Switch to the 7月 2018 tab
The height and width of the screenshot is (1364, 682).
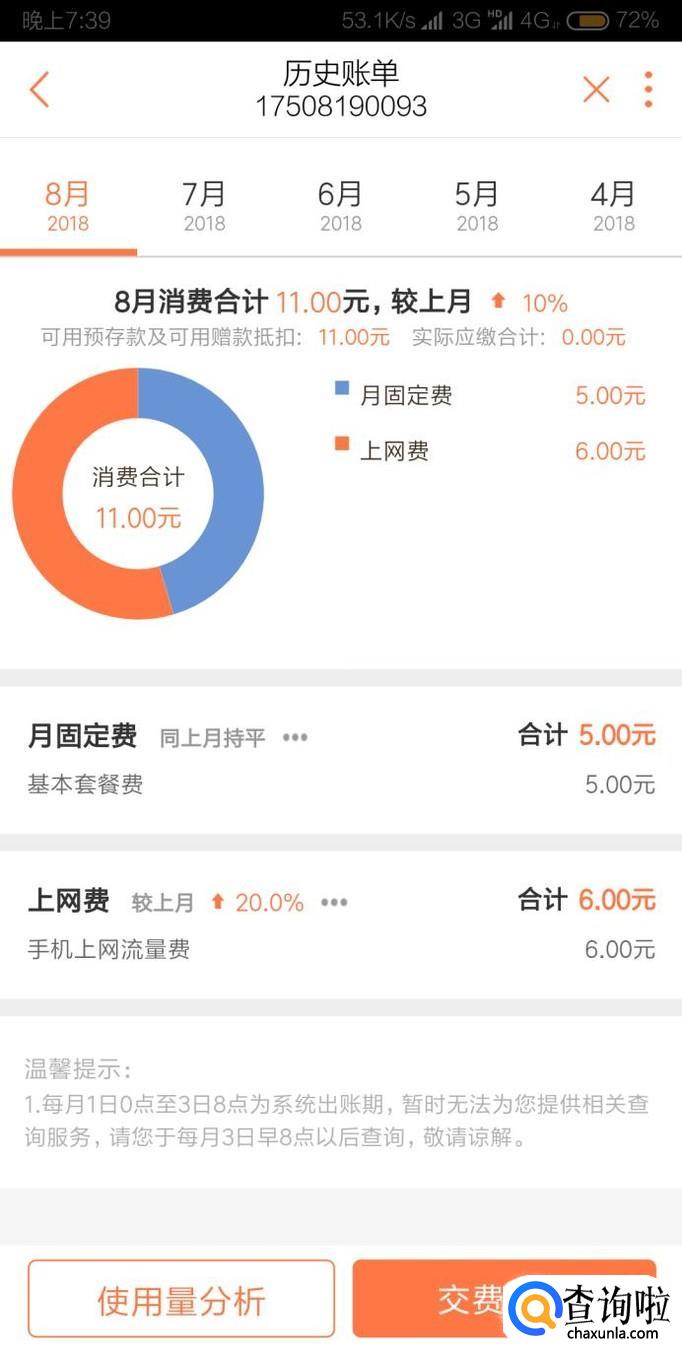tap(204, 206)
